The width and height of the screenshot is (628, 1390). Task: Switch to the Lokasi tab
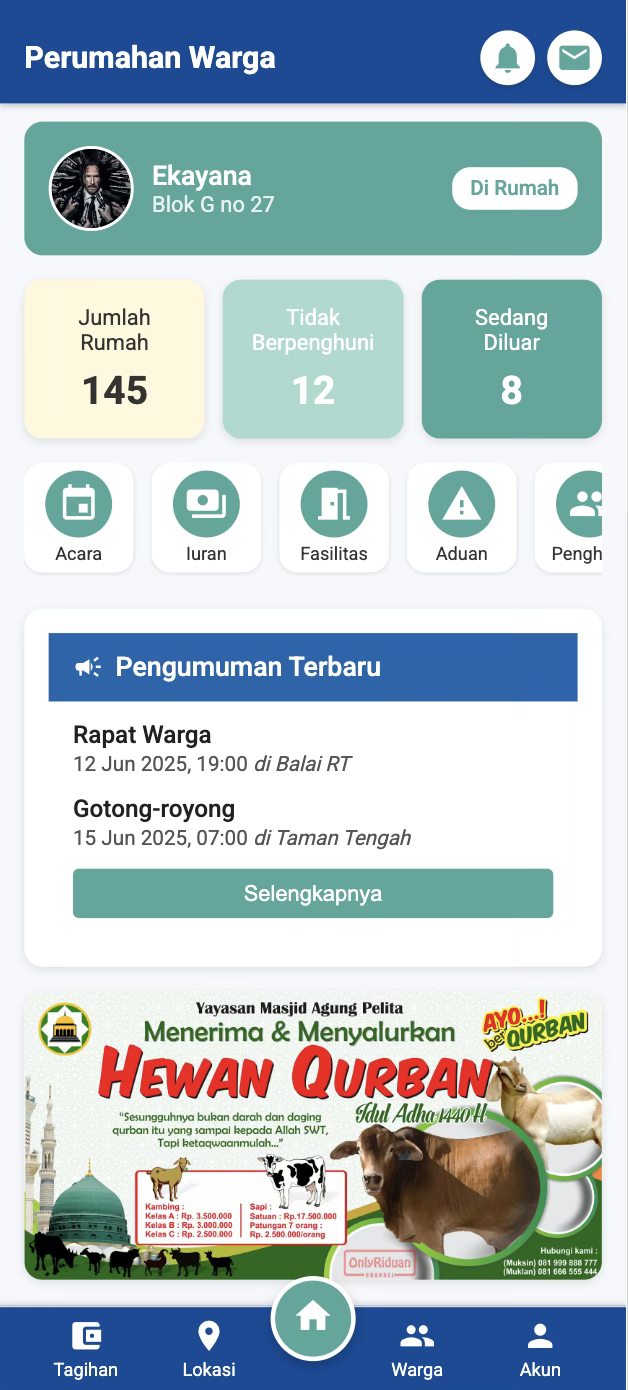click(x=209, y=1348)
